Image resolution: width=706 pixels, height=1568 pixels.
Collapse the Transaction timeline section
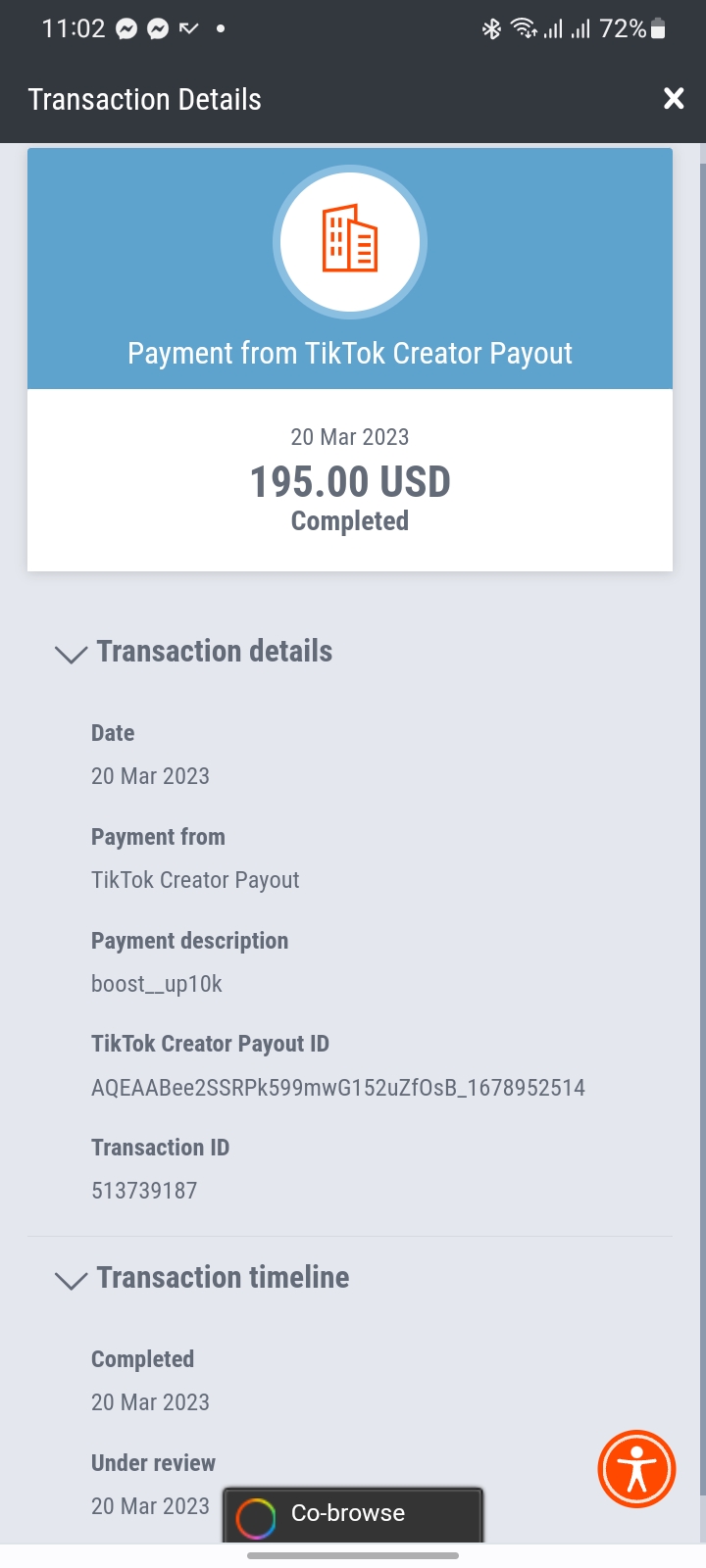(x=72, y=1280)
